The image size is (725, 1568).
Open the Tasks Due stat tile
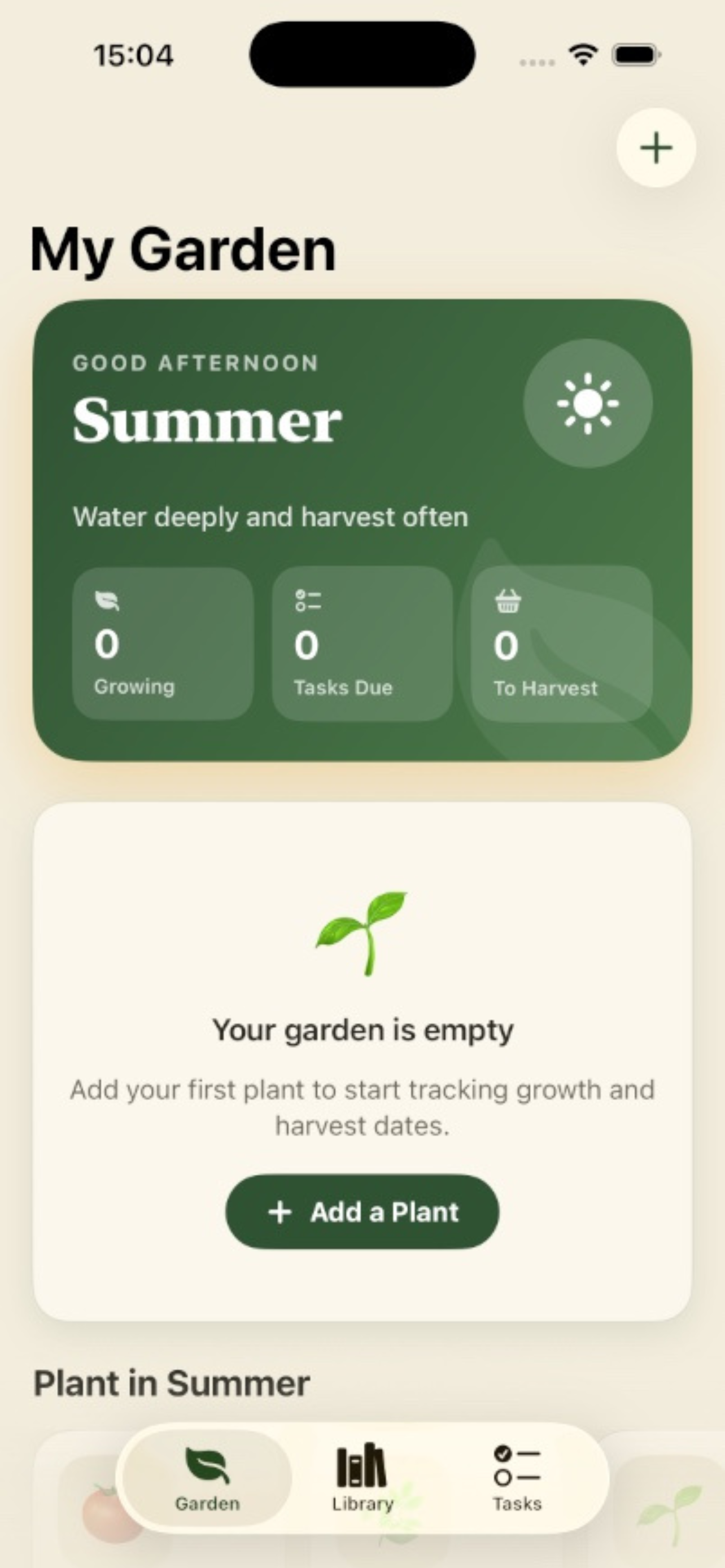point(362,644)
